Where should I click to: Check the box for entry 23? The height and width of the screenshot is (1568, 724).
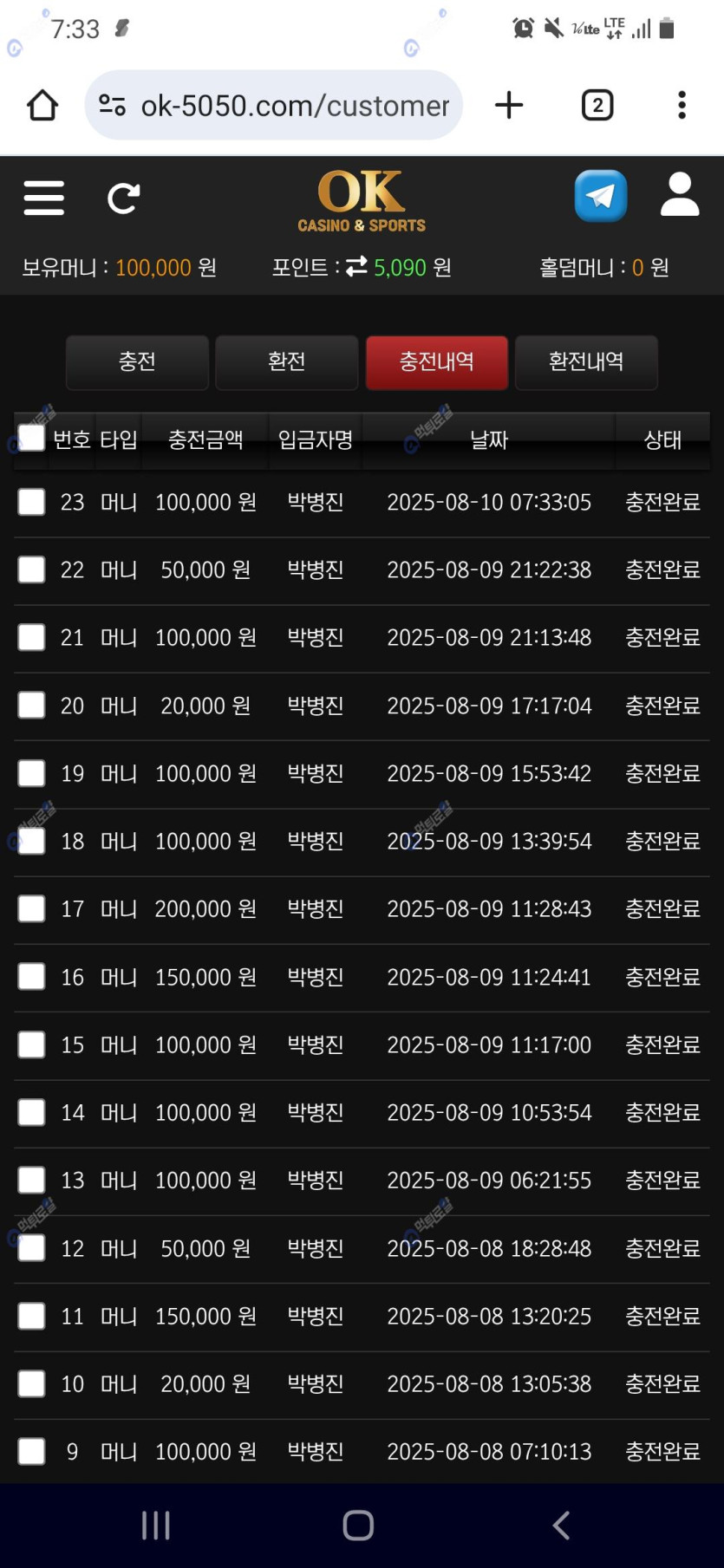[x=32, y=502]
